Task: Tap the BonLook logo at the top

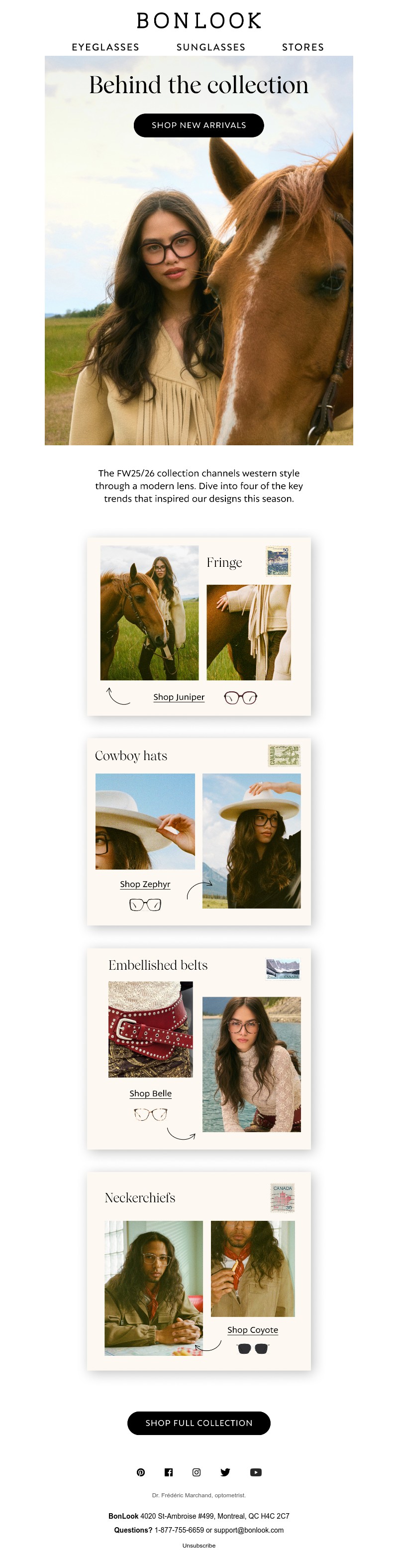Action: pos(199,21)
